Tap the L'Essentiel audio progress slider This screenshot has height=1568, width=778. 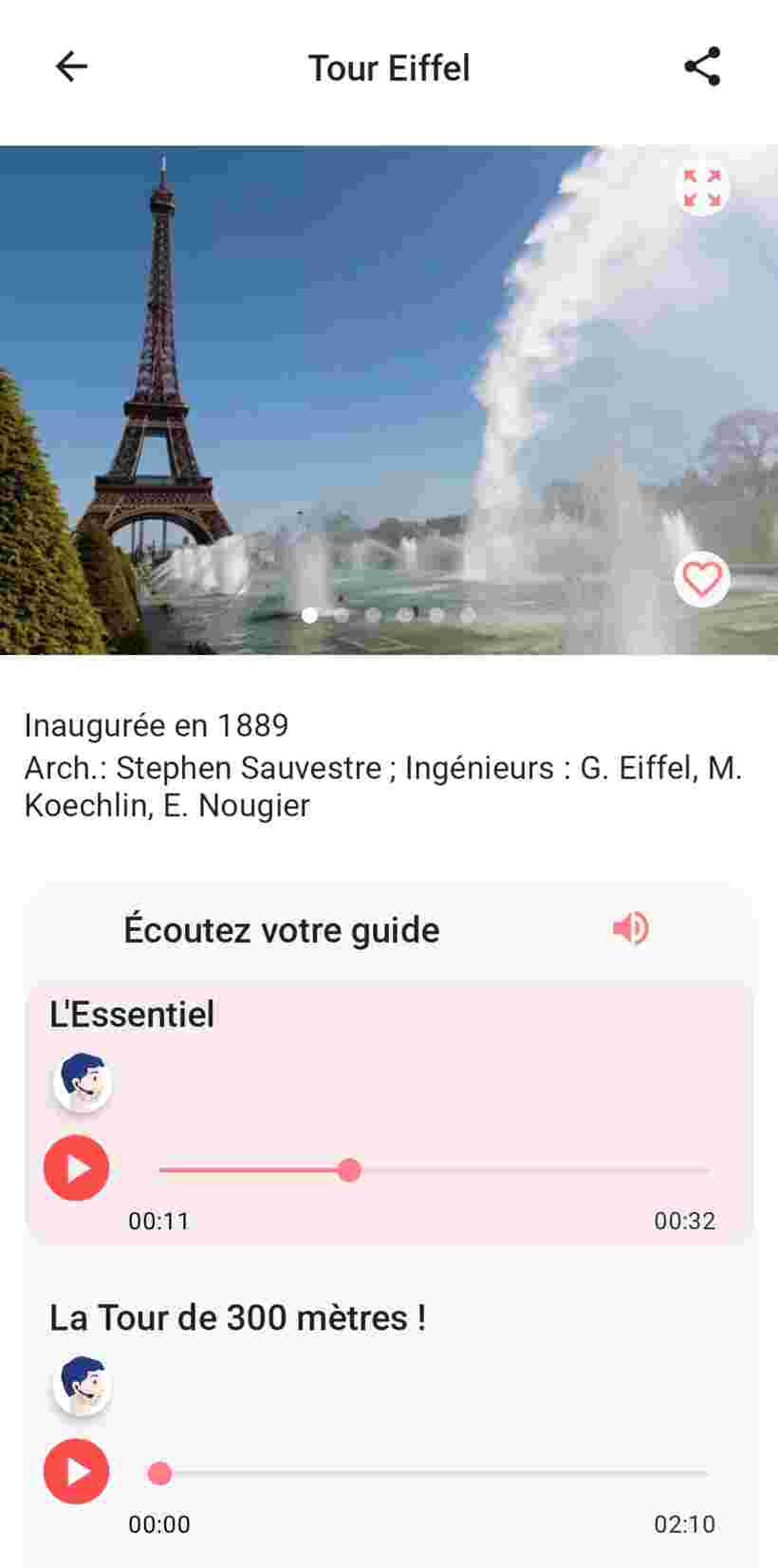click(434, 1170)
